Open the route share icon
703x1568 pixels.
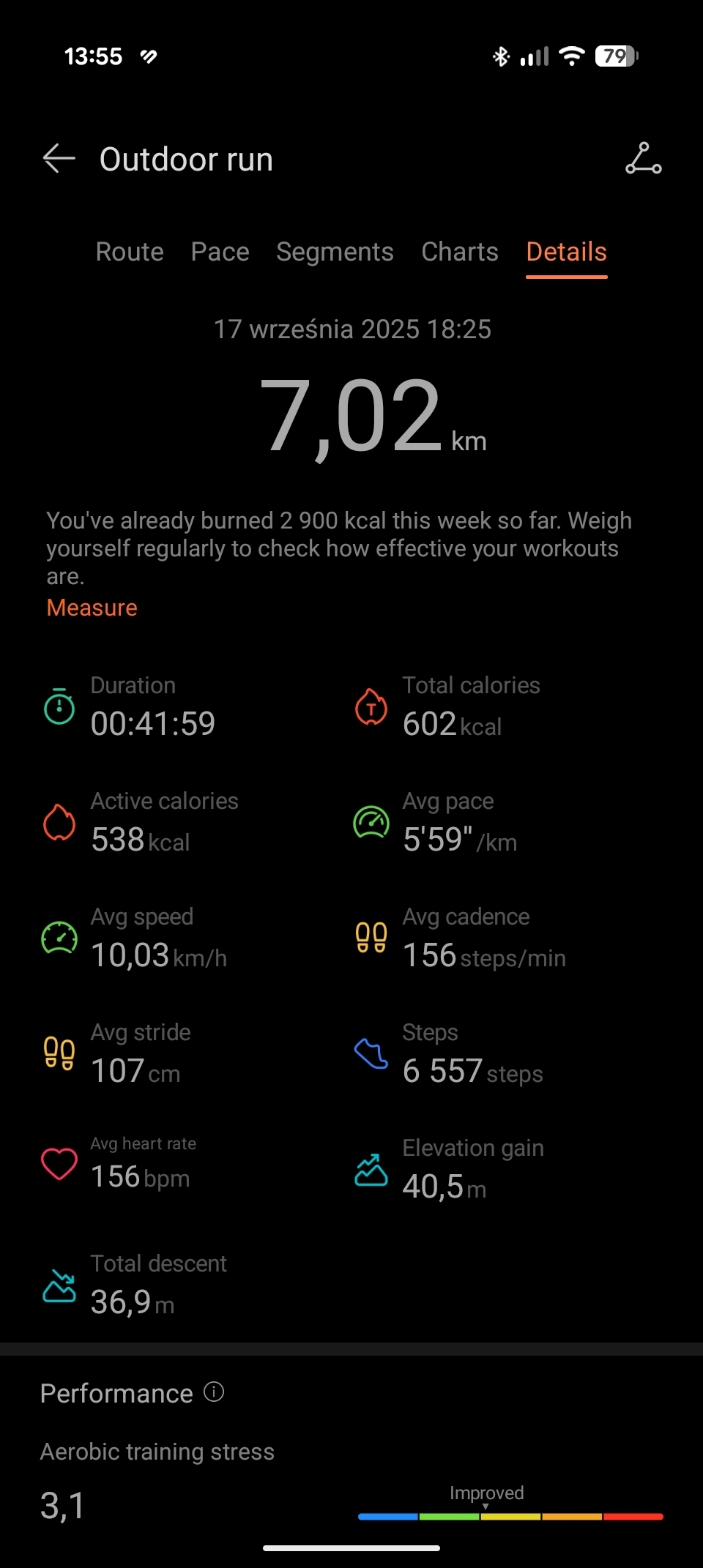[x=644, y=159]
